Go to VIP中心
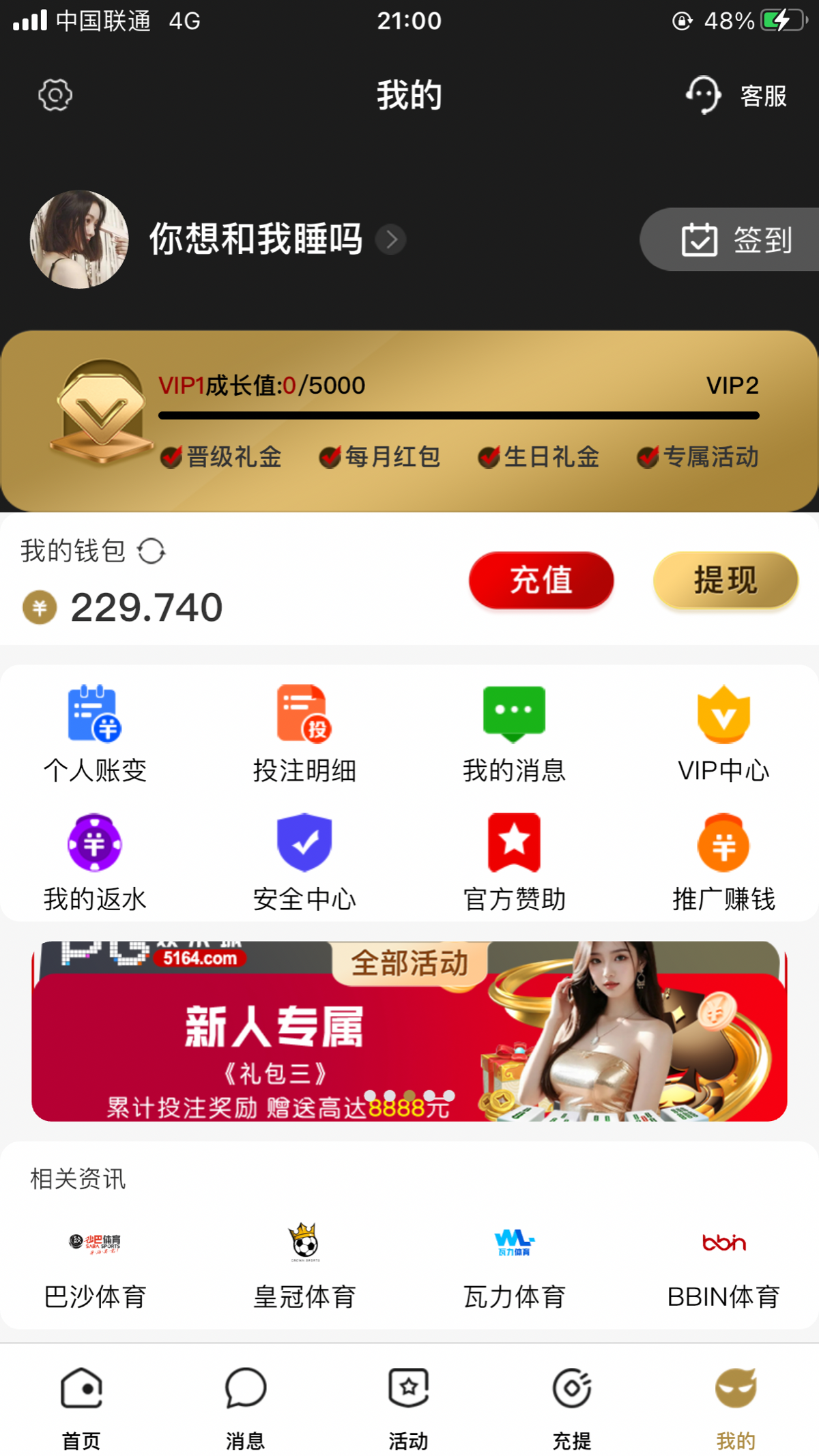 (x=723, y=733)
